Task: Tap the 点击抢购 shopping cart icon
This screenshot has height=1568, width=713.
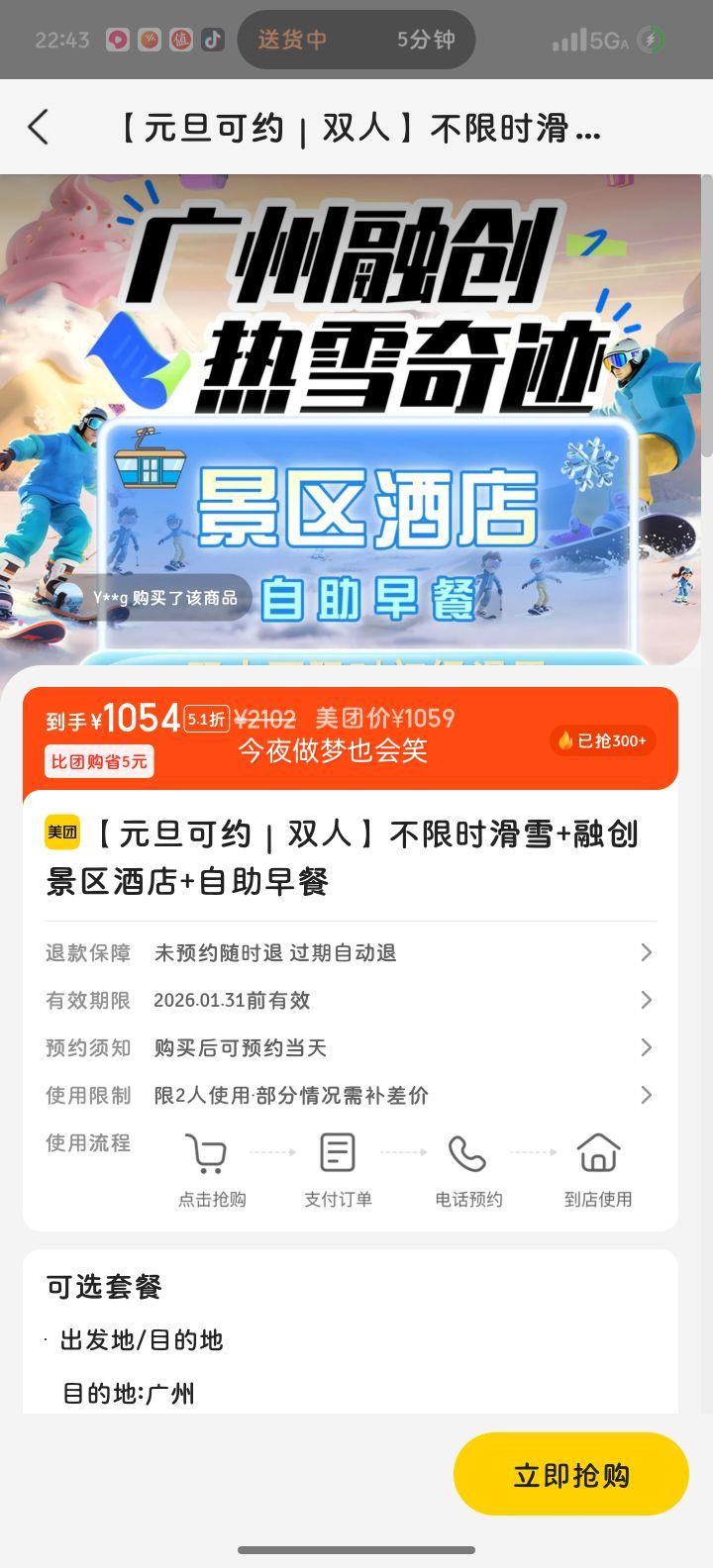Action: click(209, 1151)
